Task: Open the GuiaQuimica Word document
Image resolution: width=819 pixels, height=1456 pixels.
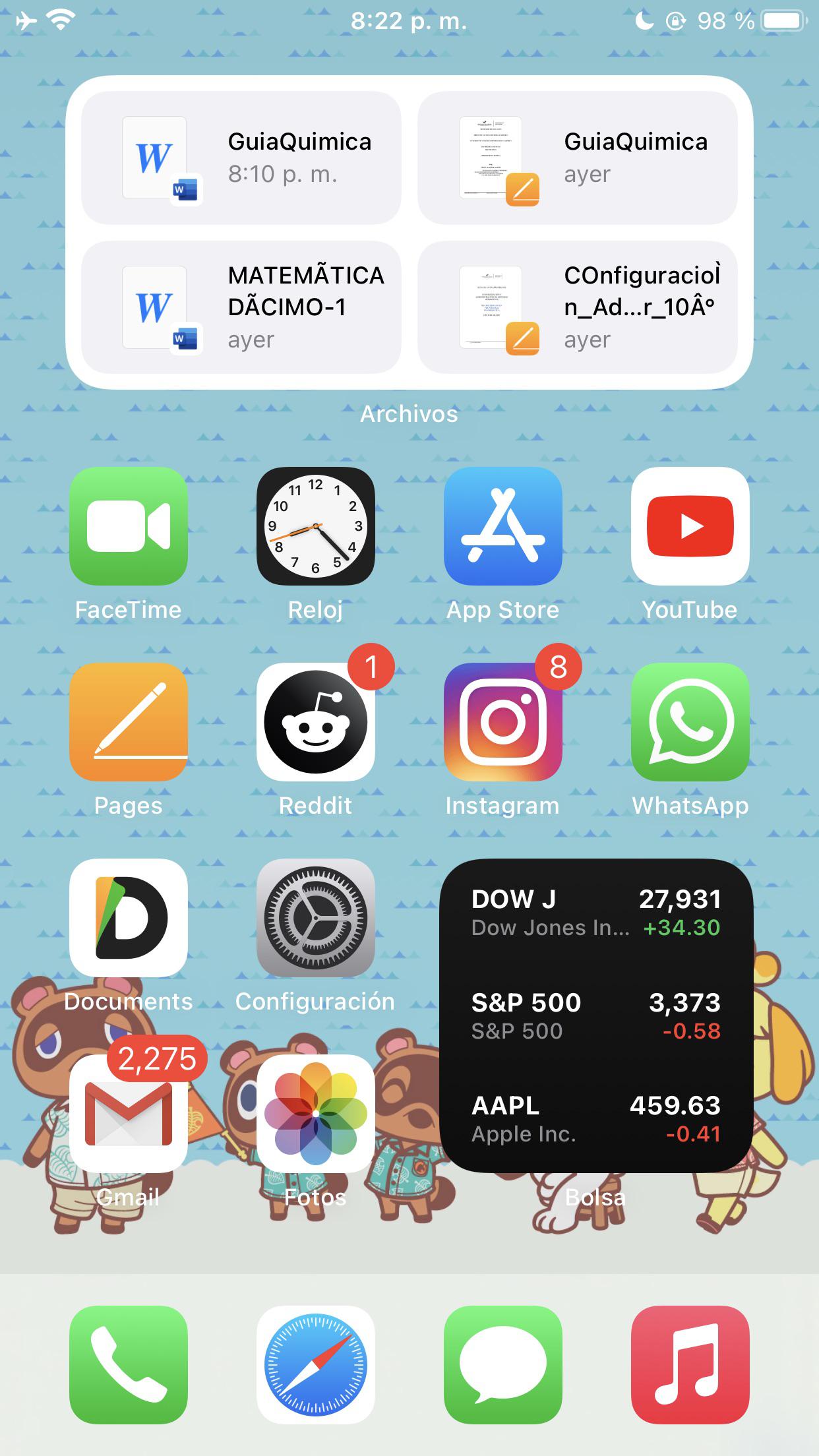Action: (244, 157)
